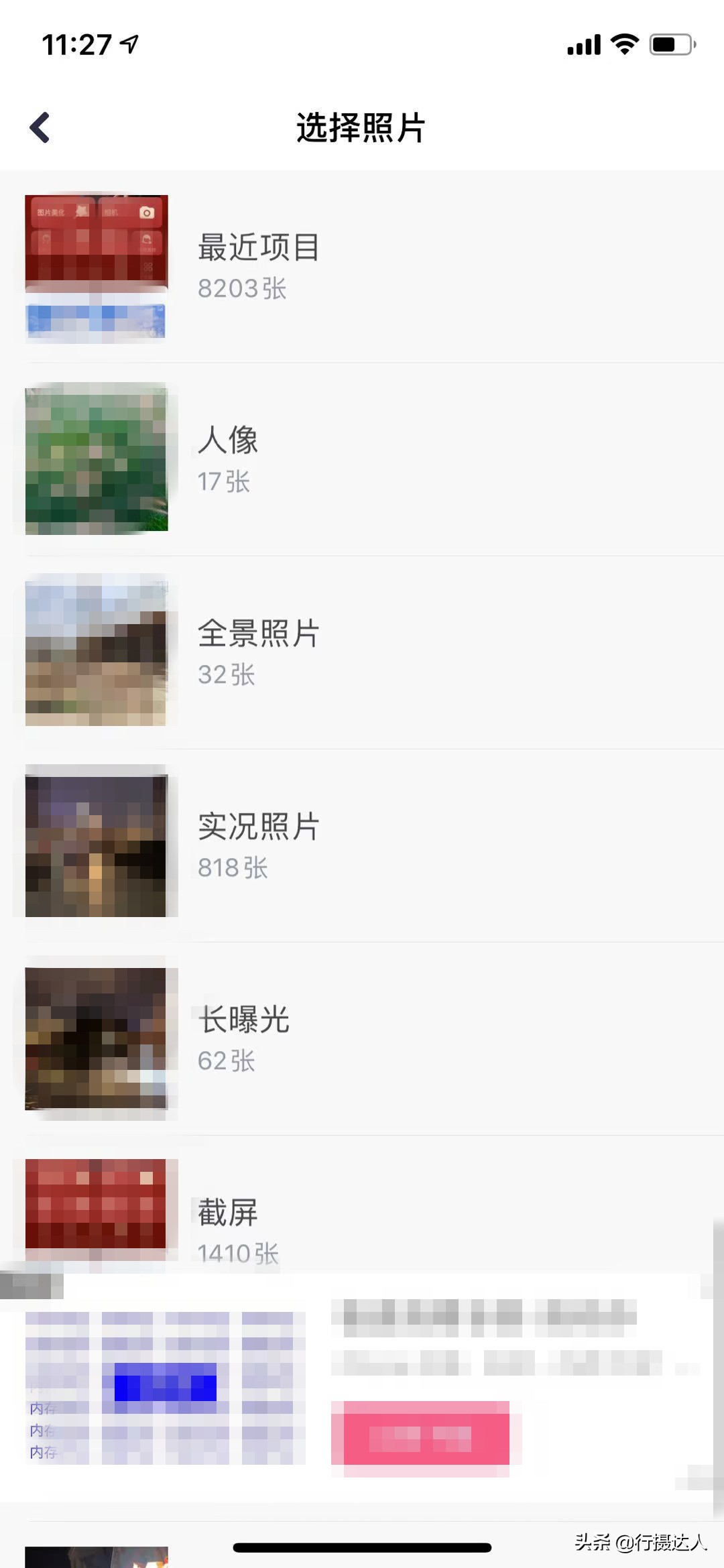This screenshot has height=1568, width=724.
Task: Tap the green 人像 album cover image
Action: coord(95,459)
